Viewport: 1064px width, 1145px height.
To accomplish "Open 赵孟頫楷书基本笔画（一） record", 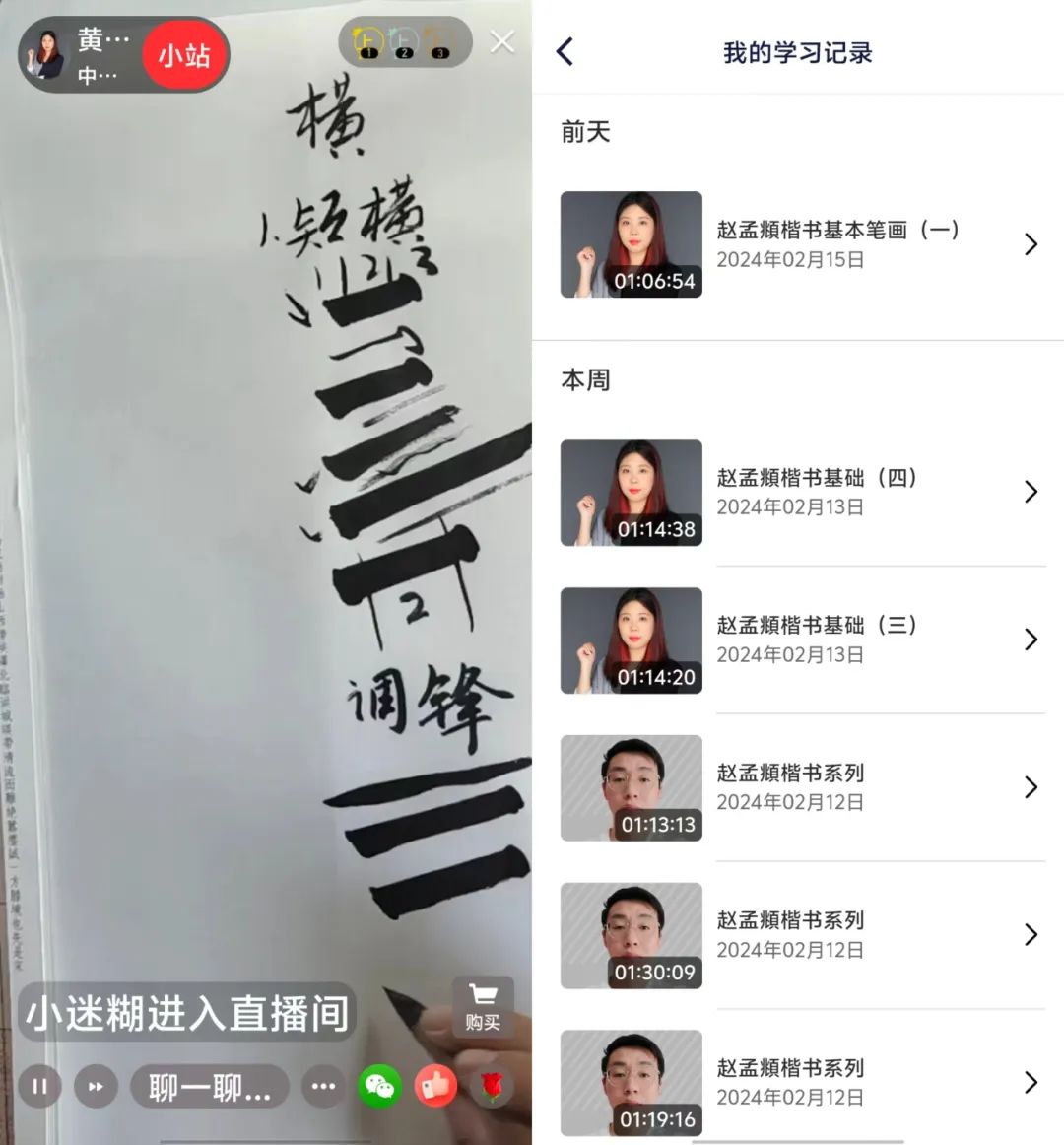I will tap(798, 244).
